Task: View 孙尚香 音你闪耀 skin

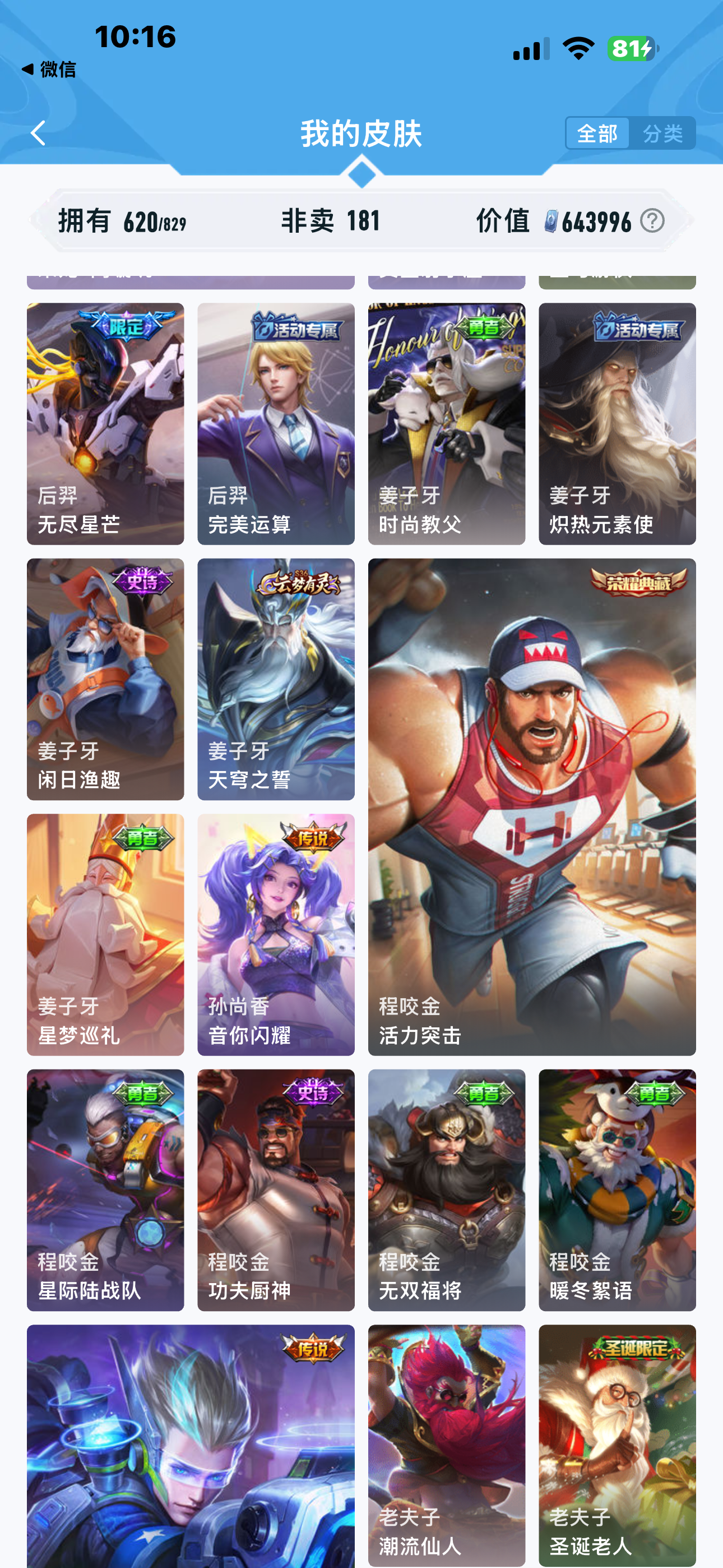Action: point(276,934)
